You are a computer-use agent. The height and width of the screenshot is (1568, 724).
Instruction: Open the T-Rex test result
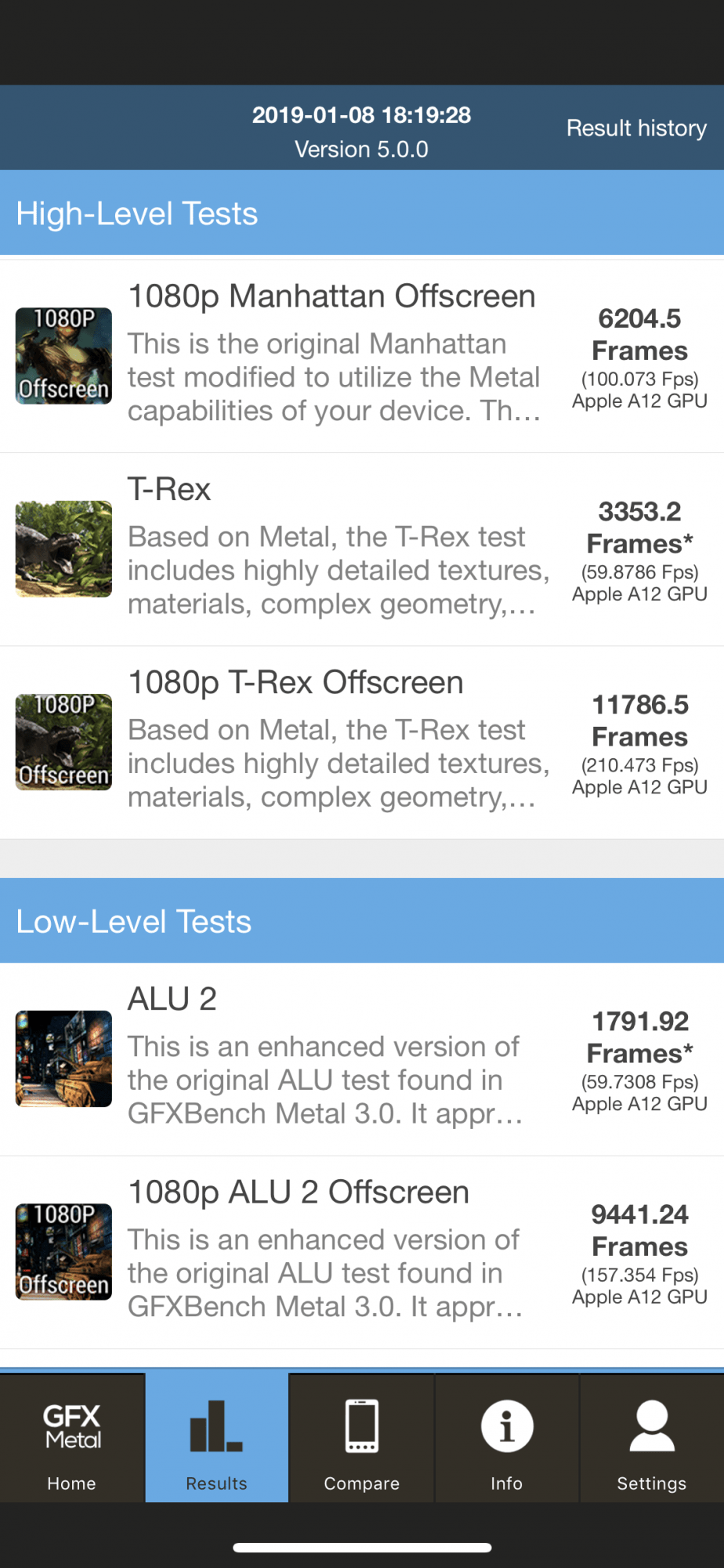(x=362, y=550)
